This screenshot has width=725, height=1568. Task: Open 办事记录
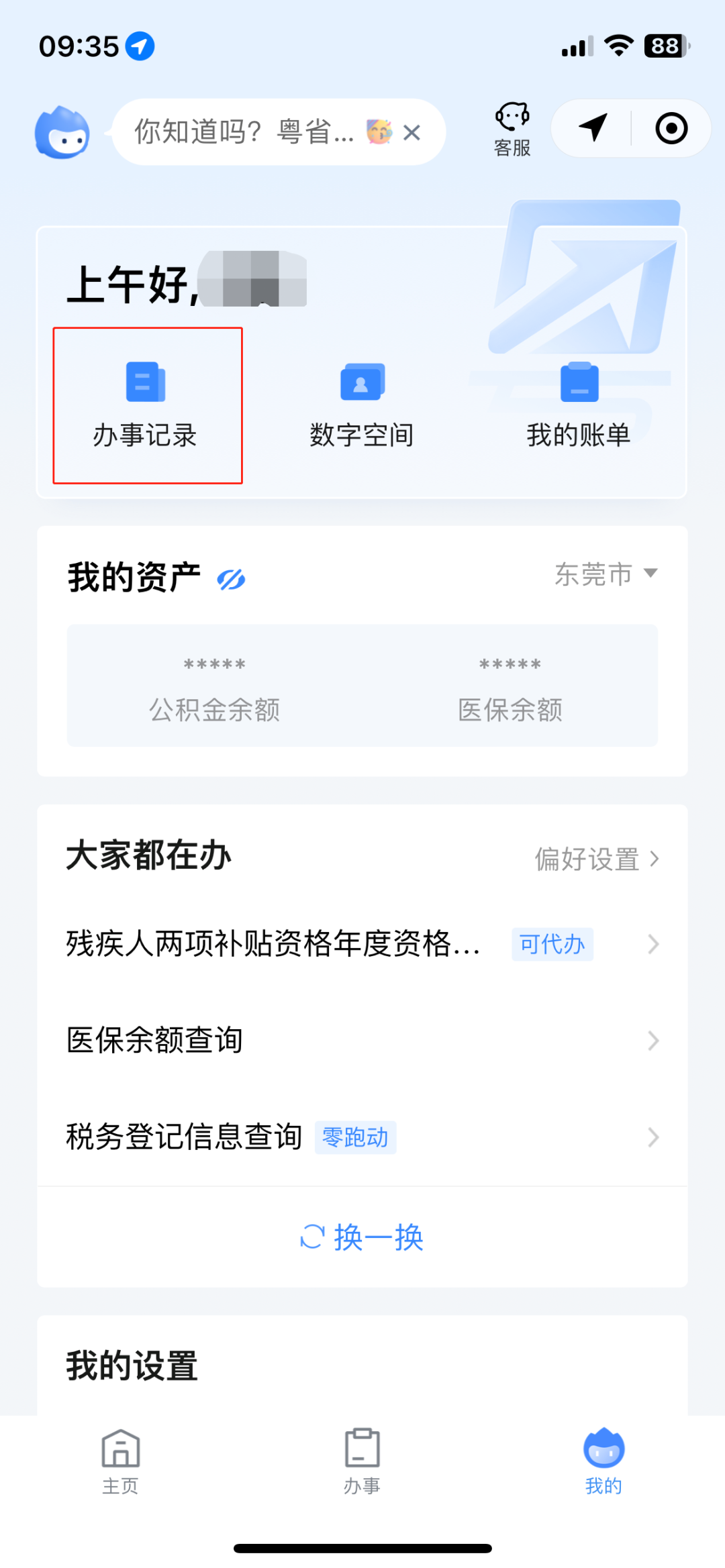click(145, 405)
